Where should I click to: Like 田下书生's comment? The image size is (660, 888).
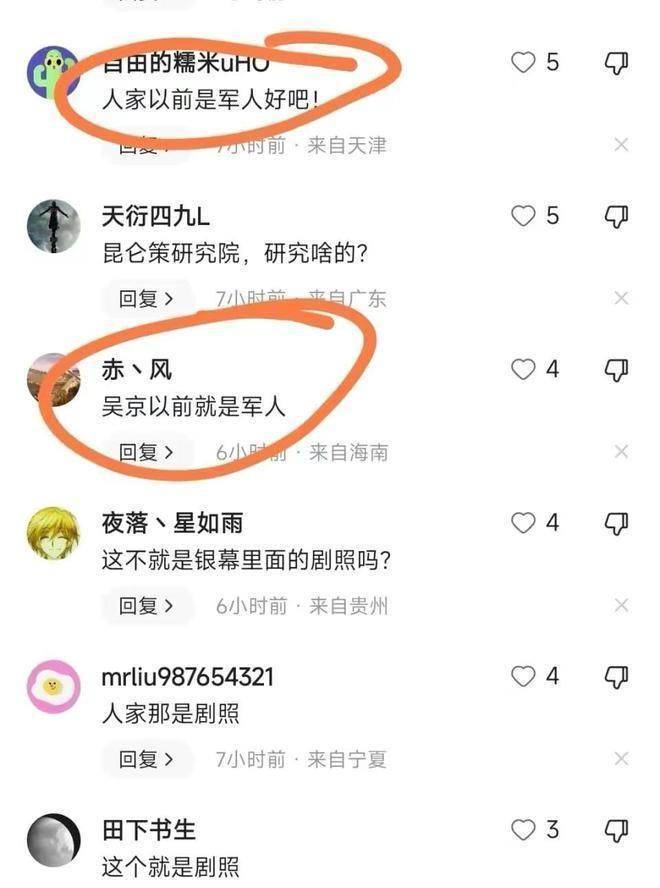click(524, 830)
